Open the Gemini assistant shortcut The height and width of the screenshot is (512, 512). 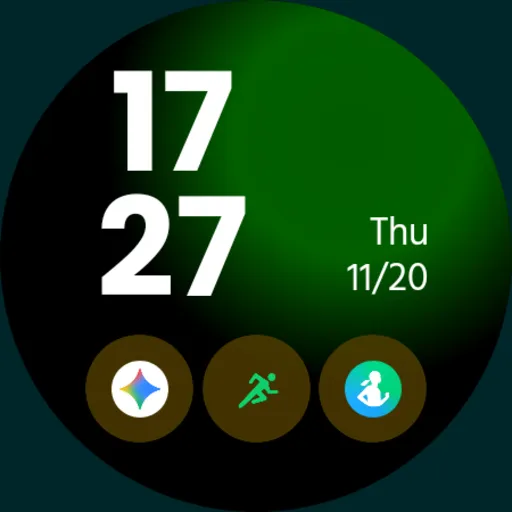140,389
